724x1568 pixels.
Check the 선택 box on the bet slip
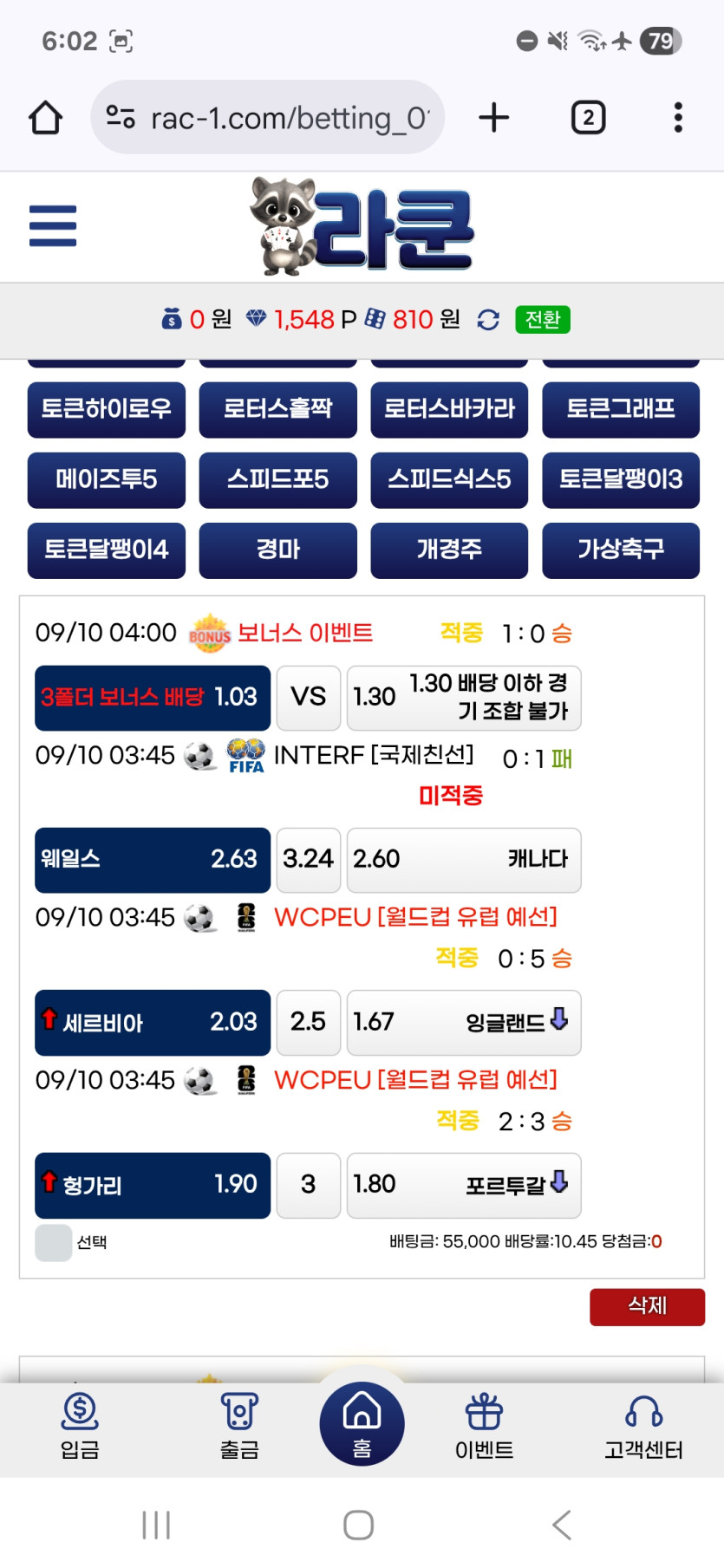[53, 1243]
